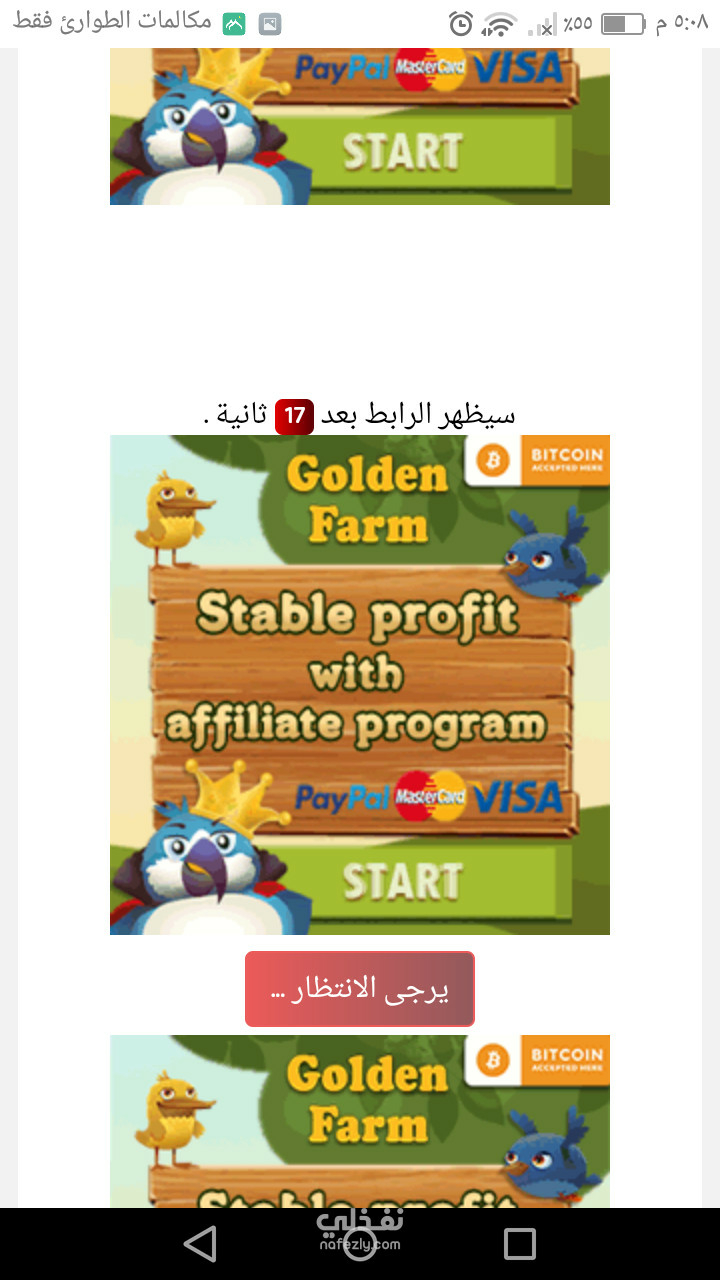Open the Golden Farm ad at the bottom
Image resolution: width=720 pixels, height=1280 pixels.
pos(360,1121)
